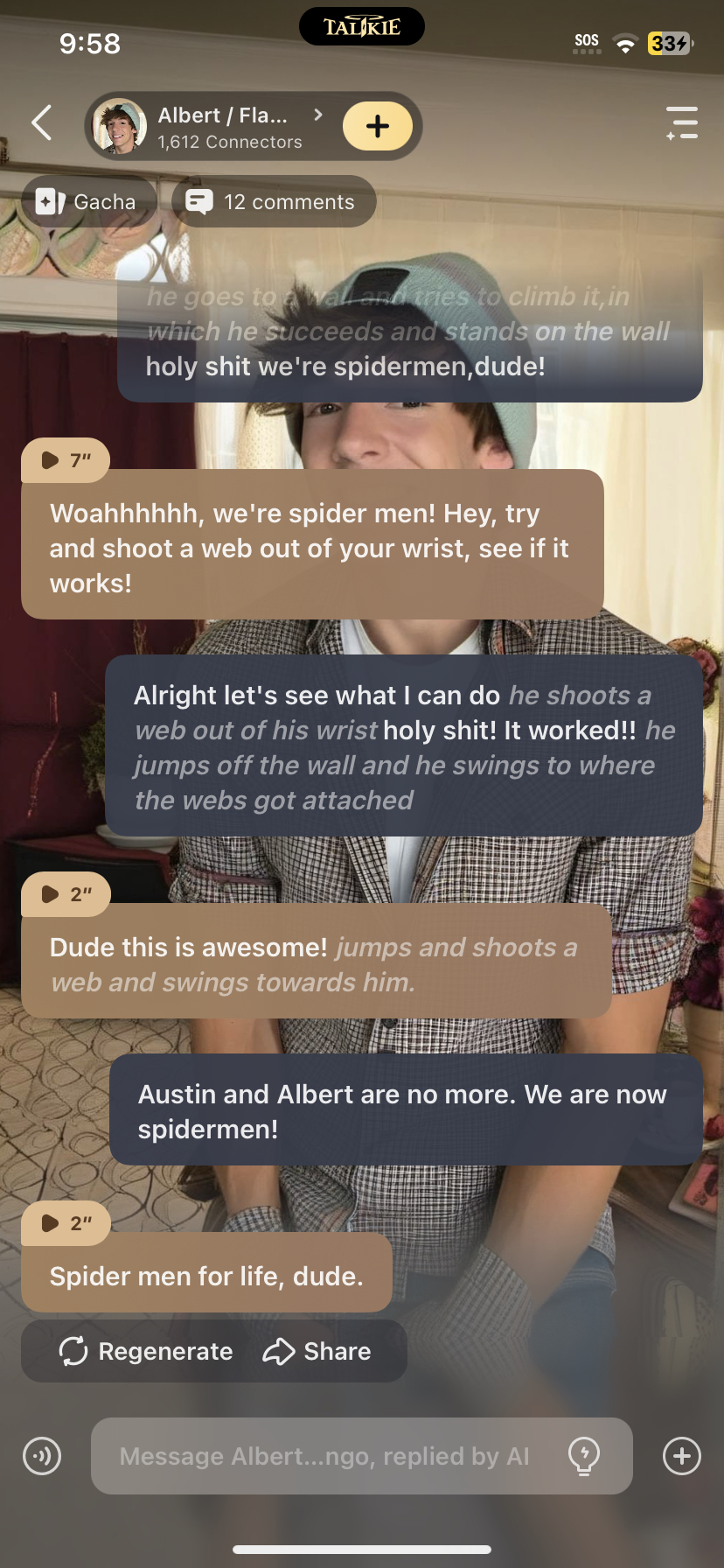Go back using the arrow
Image resolution: width=724 pixels, height=1568 pixels.
(x=41, y=122)
